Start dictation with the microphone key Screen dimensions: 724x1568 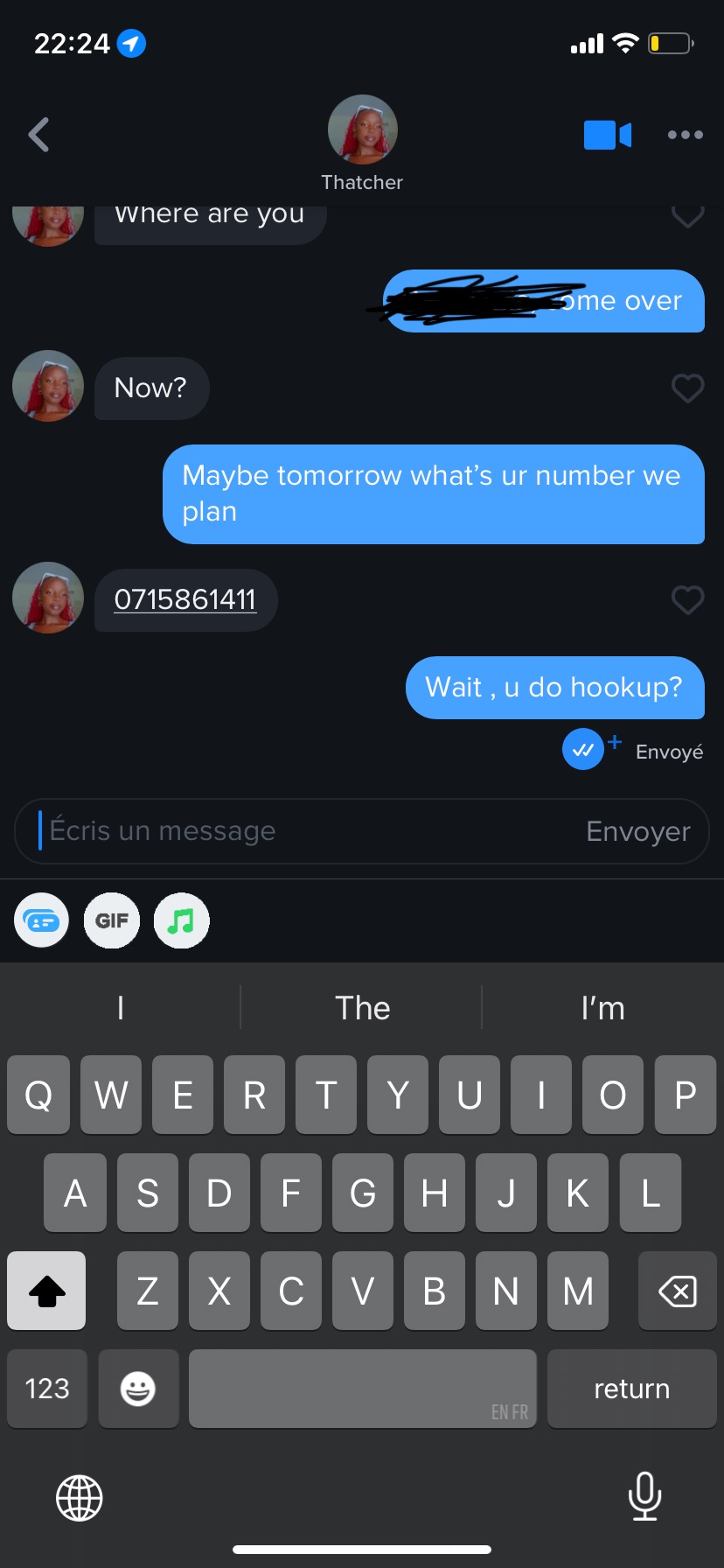click(644, 1496)
